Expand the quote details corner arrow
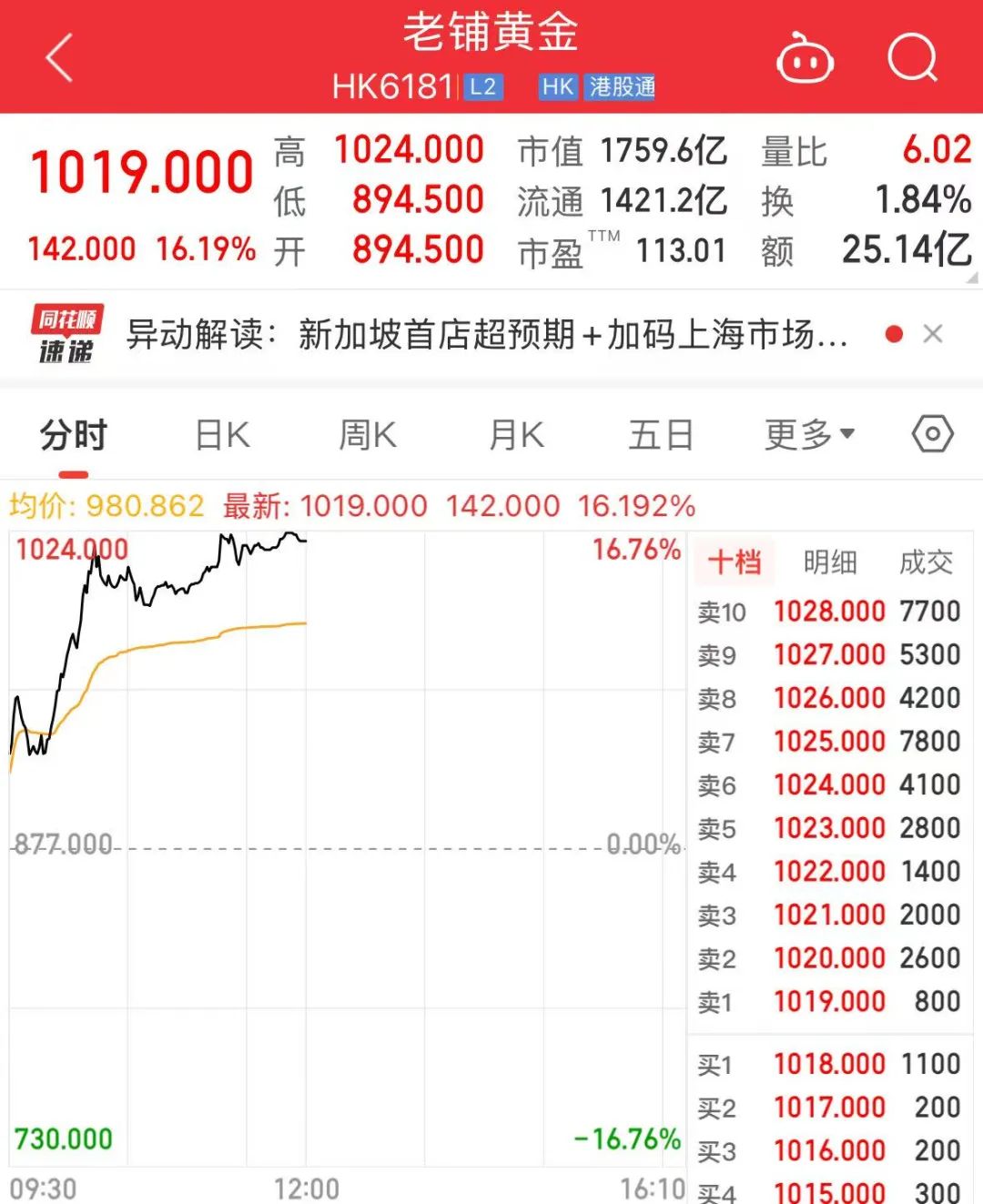983x1204 pixels. coord(972,278)
